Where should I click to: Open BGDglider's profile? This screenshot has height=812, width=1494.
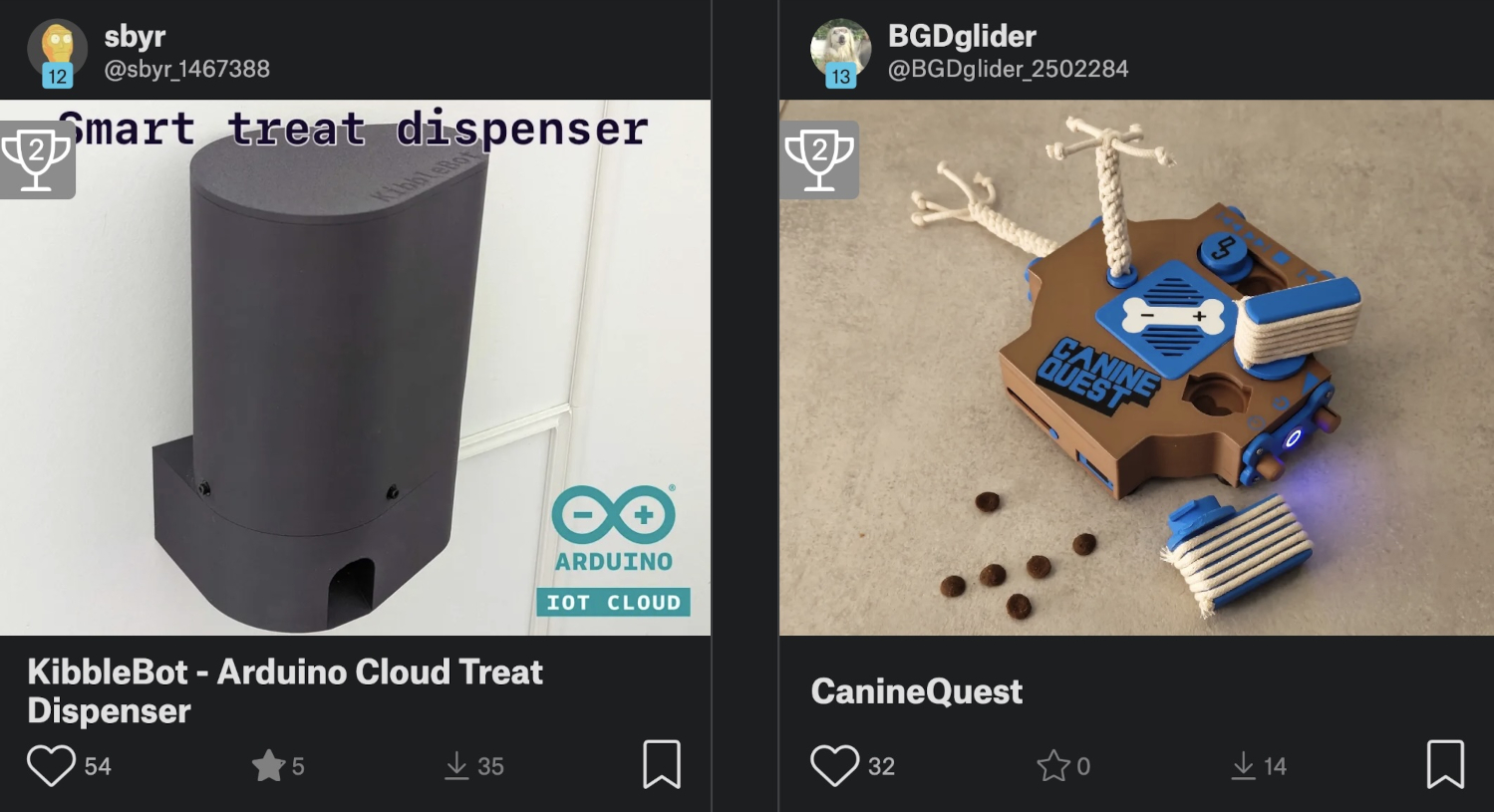(961, 38)
